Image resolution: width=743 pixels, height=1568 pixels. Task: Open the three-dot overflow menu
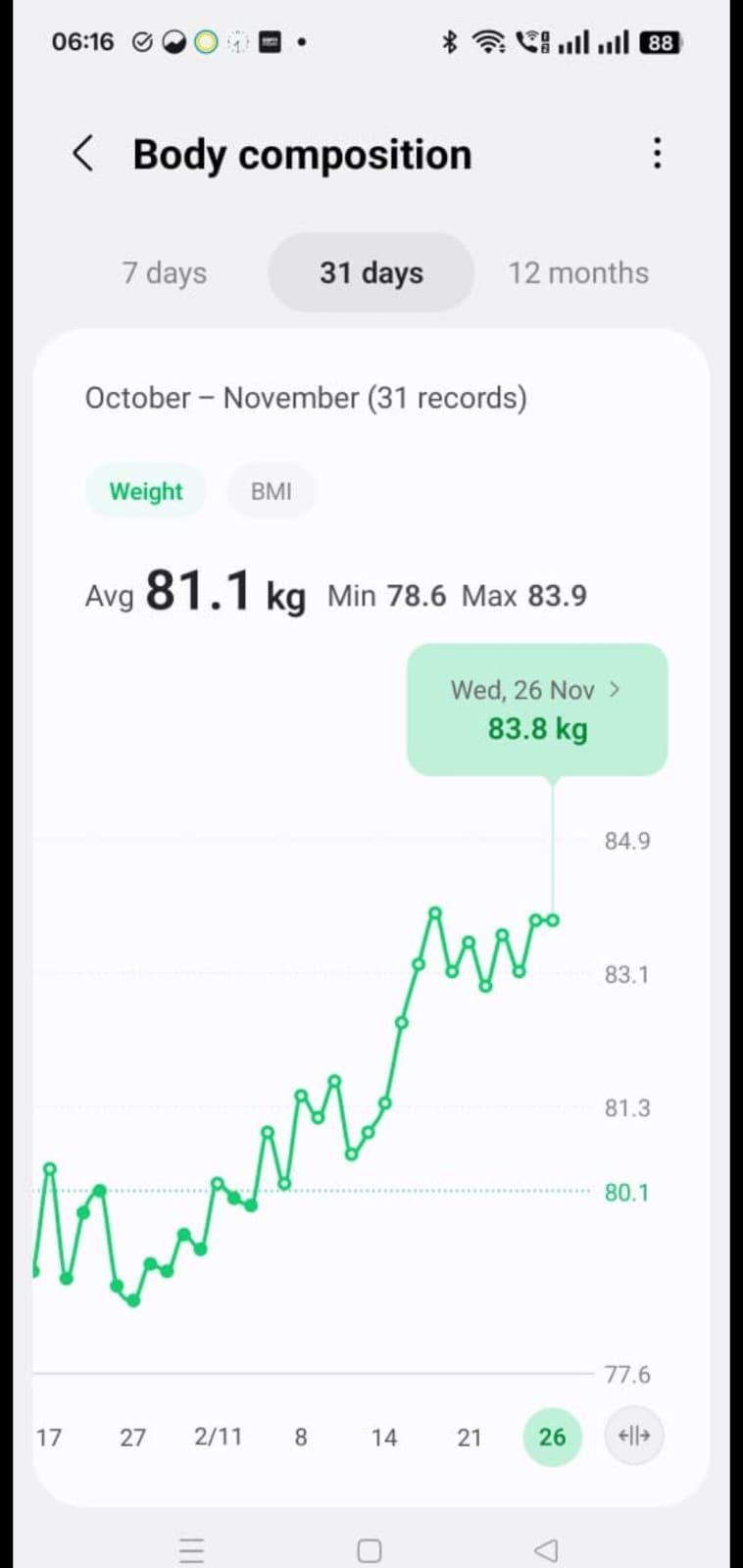pos(657,154)
